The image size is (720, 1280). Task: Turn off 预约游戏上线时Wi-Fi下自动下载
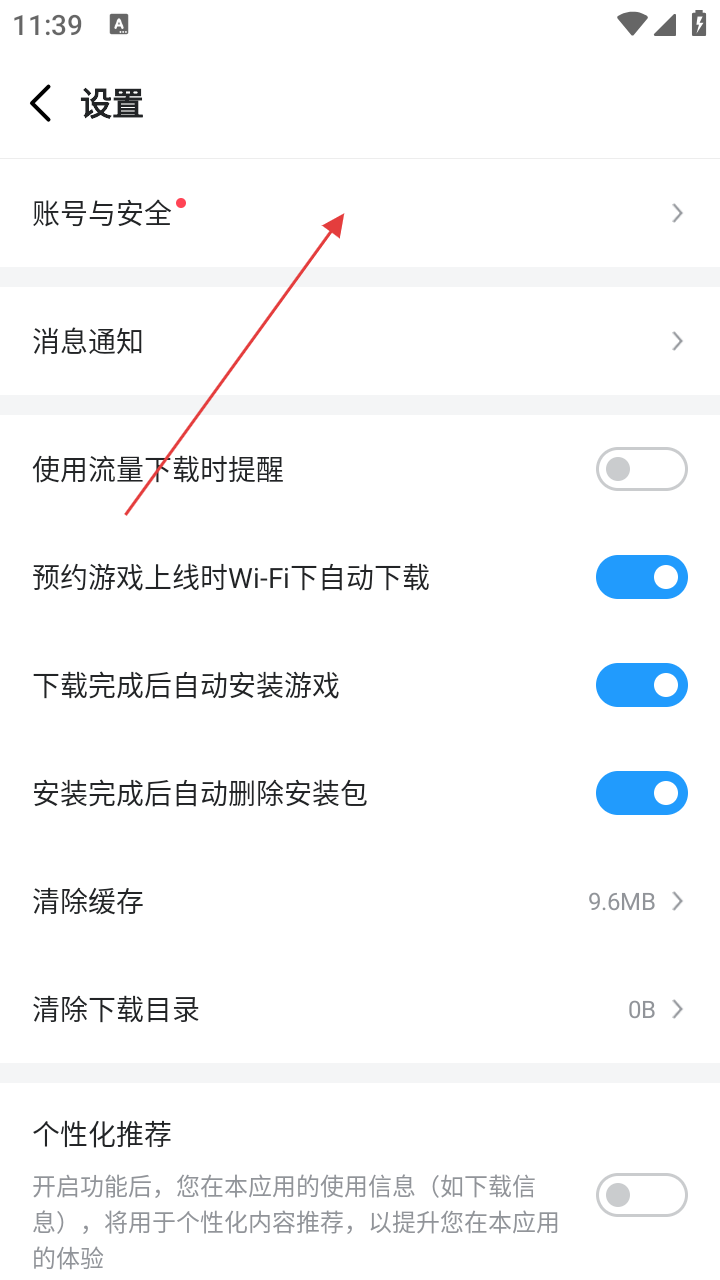tap(641, 577)
